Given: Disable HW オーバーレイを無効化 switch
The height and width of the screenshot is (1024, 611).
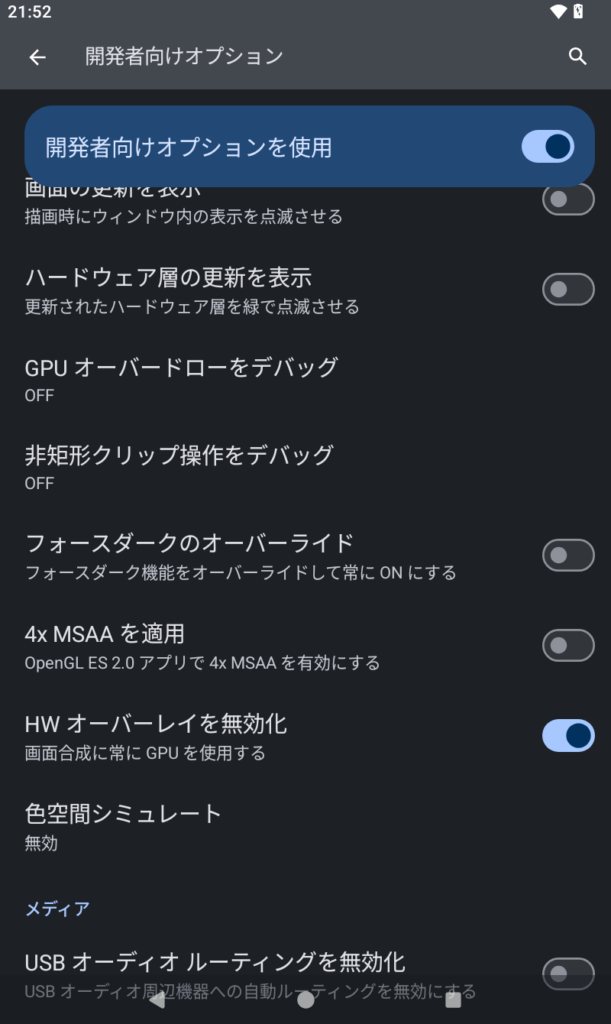Looking at the screenshot, I should point(568,736).
